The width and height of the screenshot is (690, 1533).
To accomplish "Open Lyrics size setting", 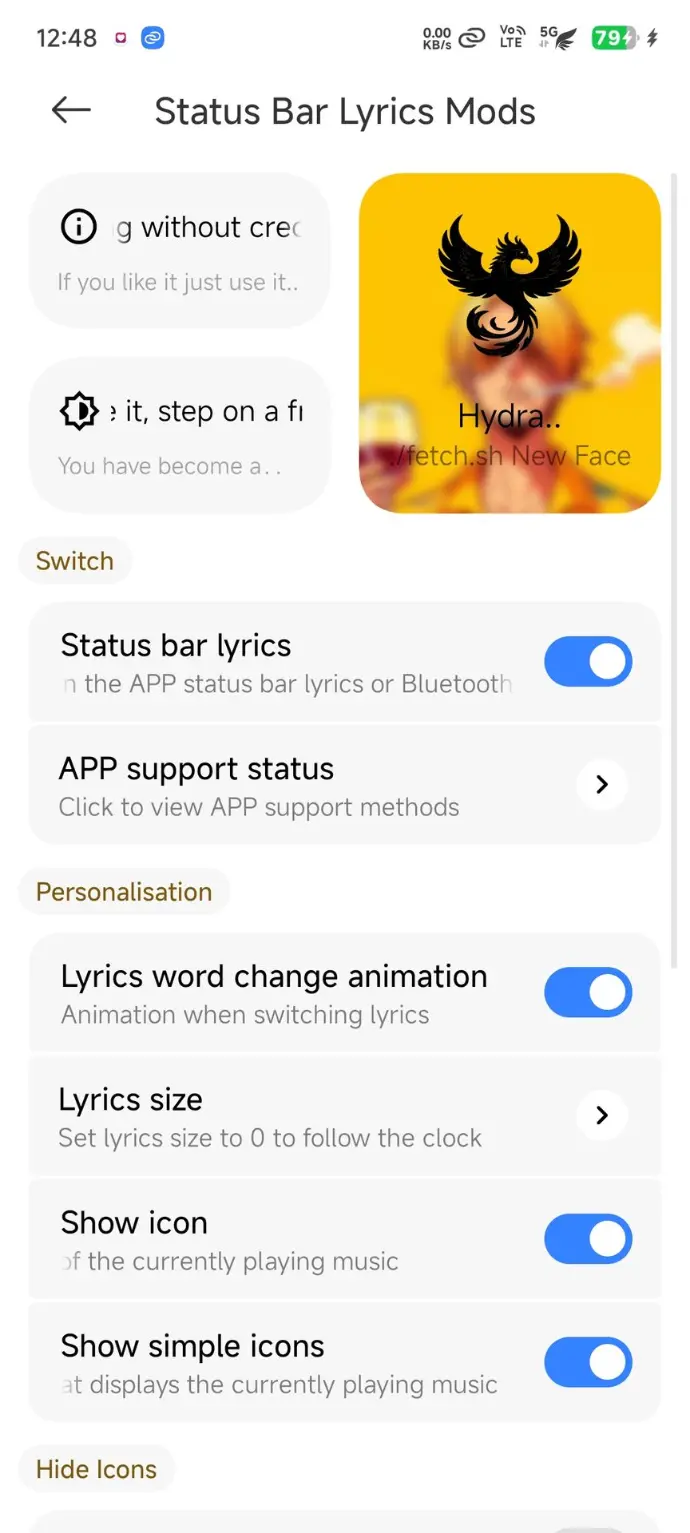I will [345, 1116].
